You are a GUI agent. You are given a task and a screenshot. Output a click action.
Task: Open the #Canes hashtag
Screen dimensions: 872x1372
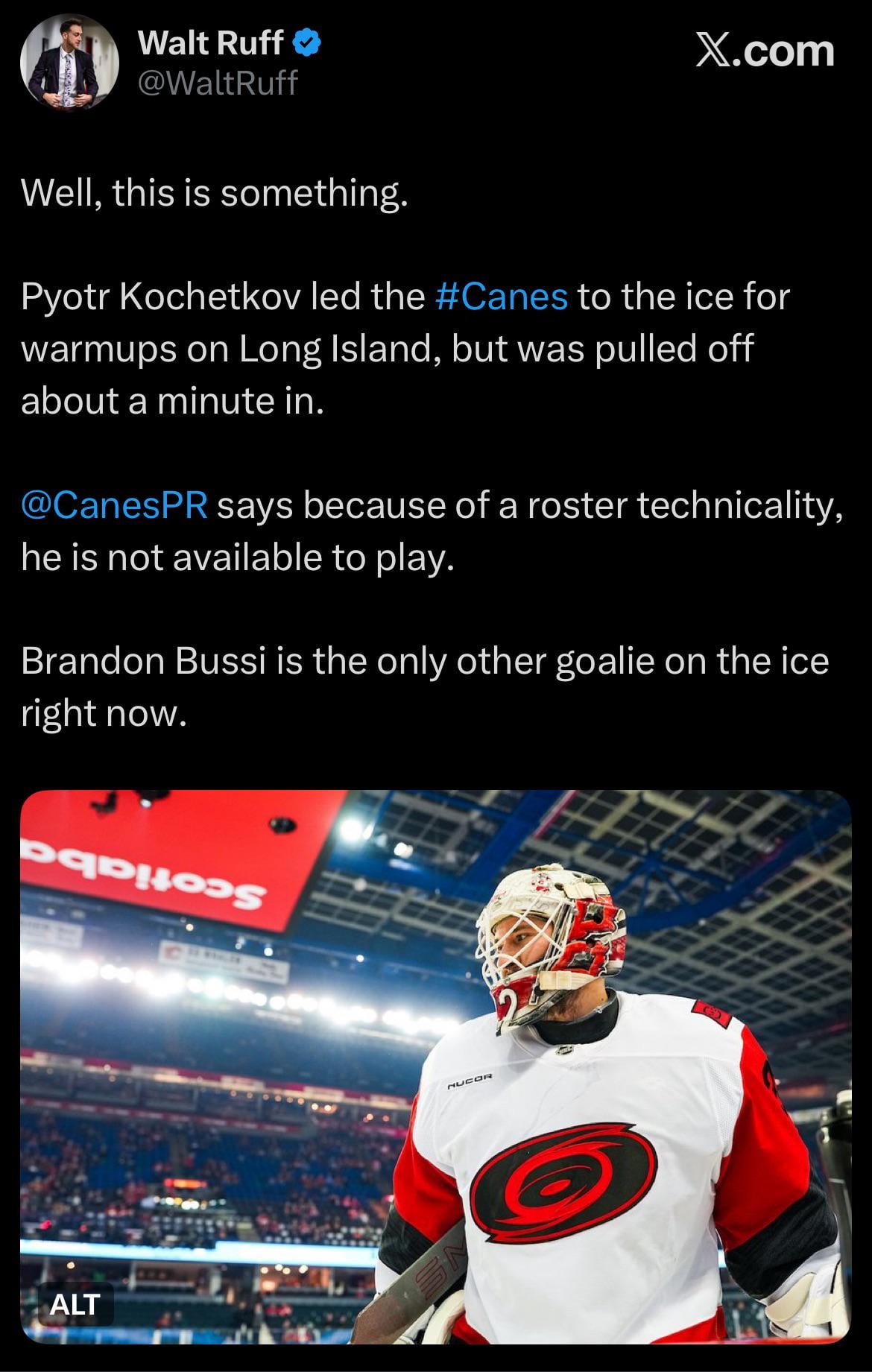500,297
